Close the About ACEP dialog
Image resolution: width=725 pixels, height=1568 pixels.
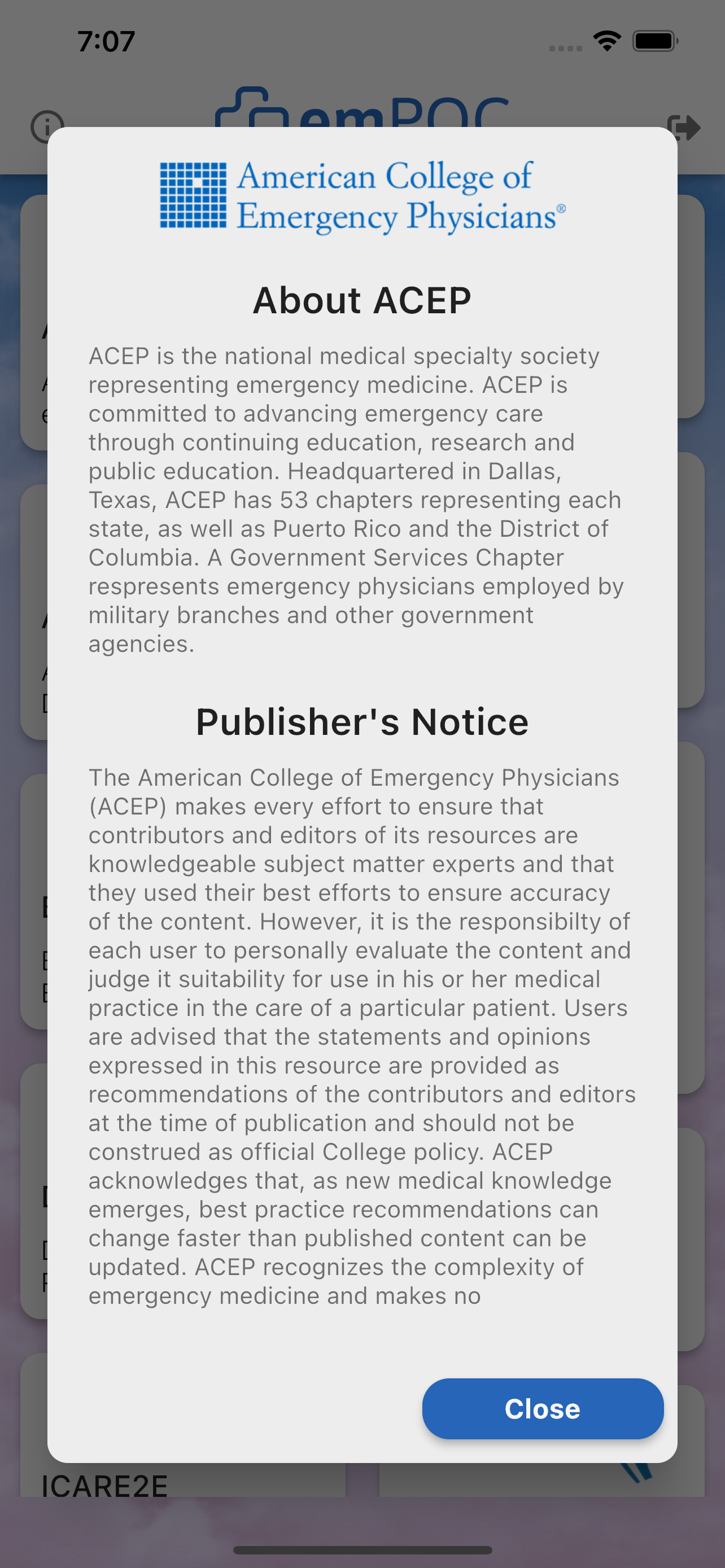[543, 1408]
